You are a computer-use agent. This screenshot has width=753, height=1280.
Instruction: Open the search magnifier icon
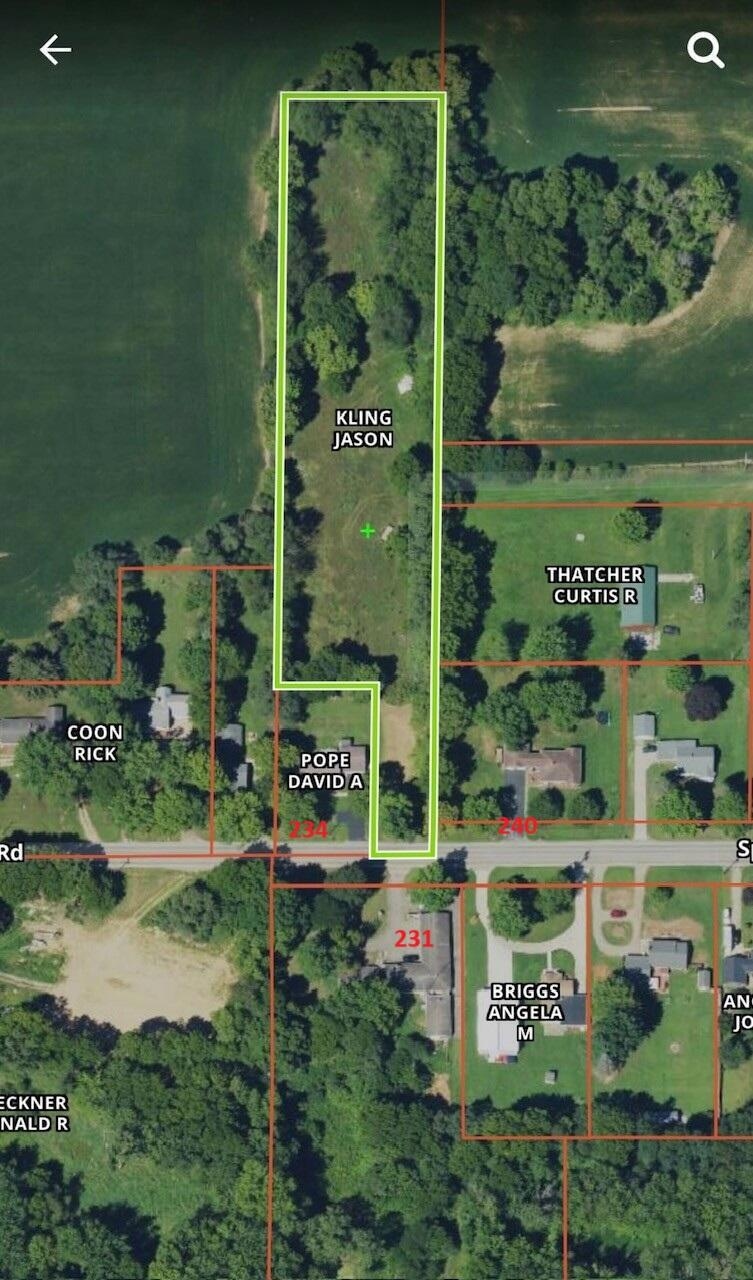705,50
